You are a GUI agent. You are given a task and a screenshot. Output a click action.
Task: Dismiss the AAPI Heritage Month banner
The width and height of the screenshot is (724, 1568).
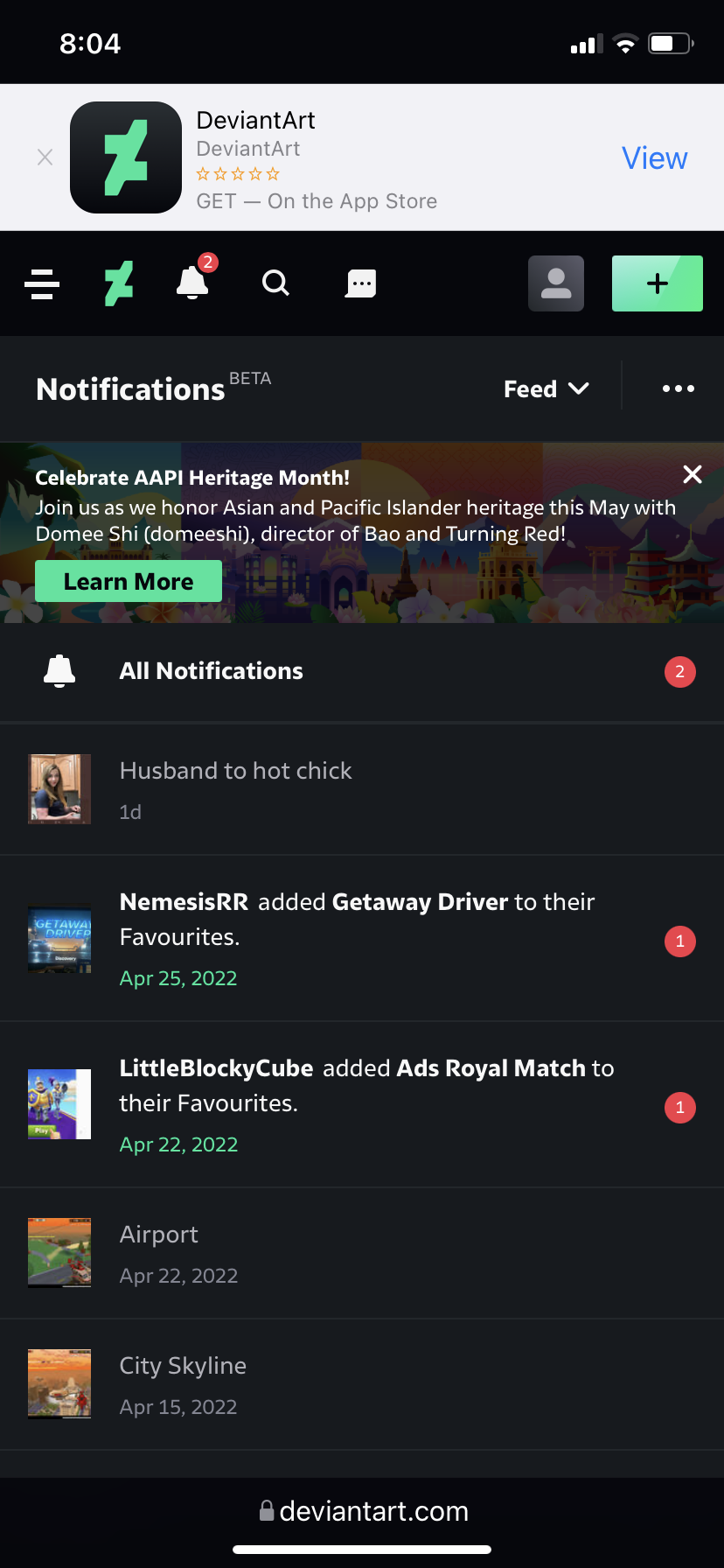click(x=692, y=474)
